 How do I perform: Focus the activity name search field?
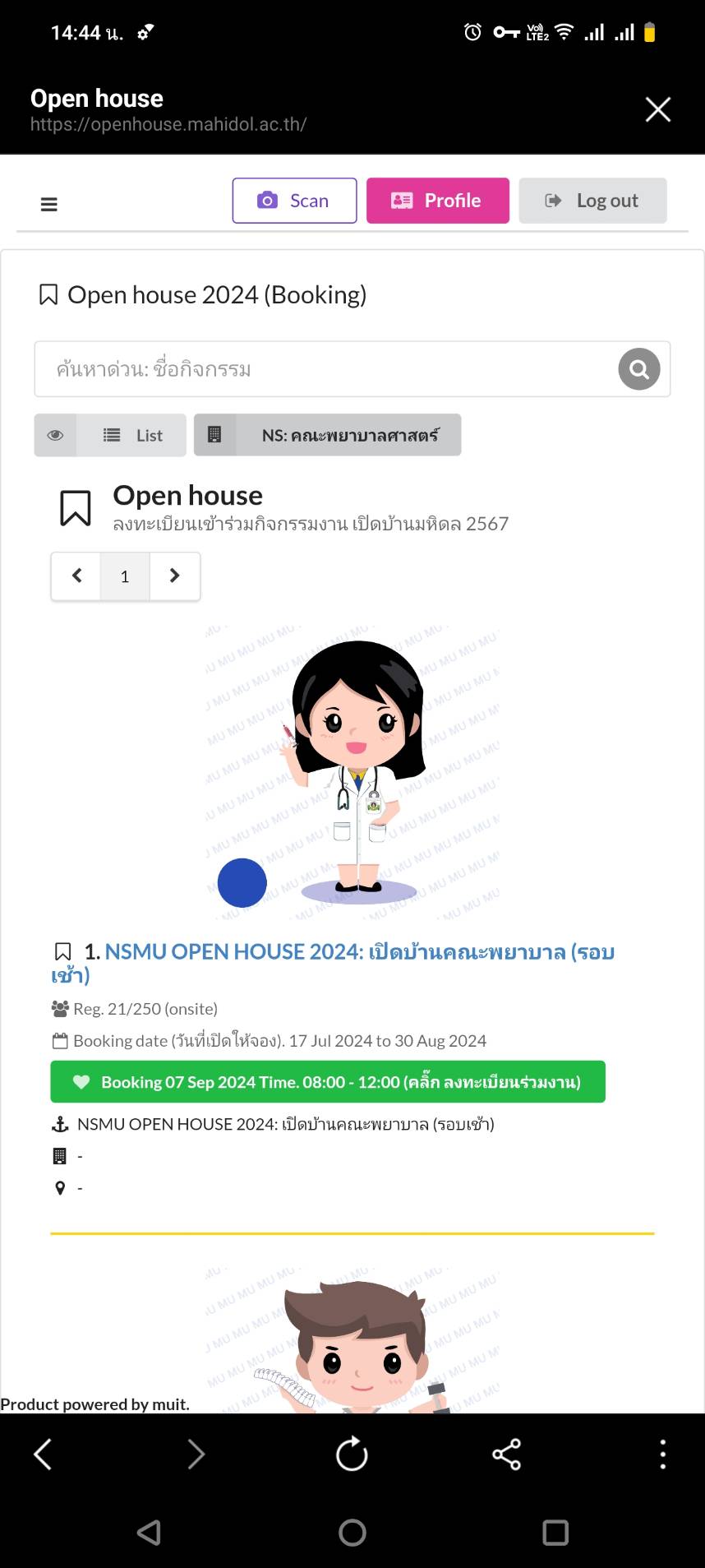326,369
